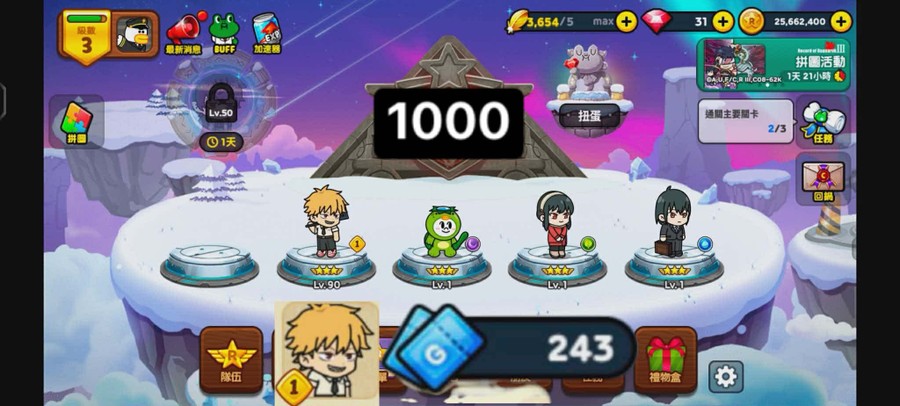This screenshot has height=406, width=900.
Task: Open the BUFF frog icon
Action: (x=224, y=33)
